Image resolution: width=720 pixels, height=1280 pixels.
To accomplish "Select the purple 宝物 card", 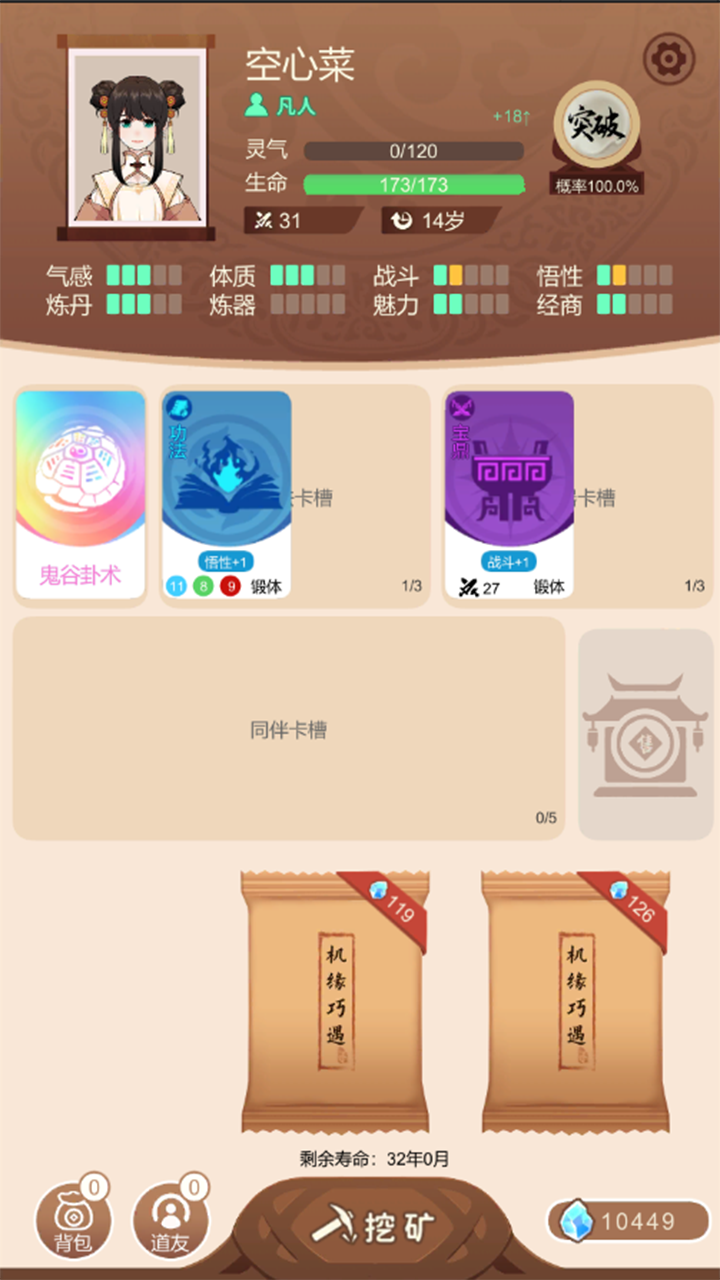I will click(509, 495).
